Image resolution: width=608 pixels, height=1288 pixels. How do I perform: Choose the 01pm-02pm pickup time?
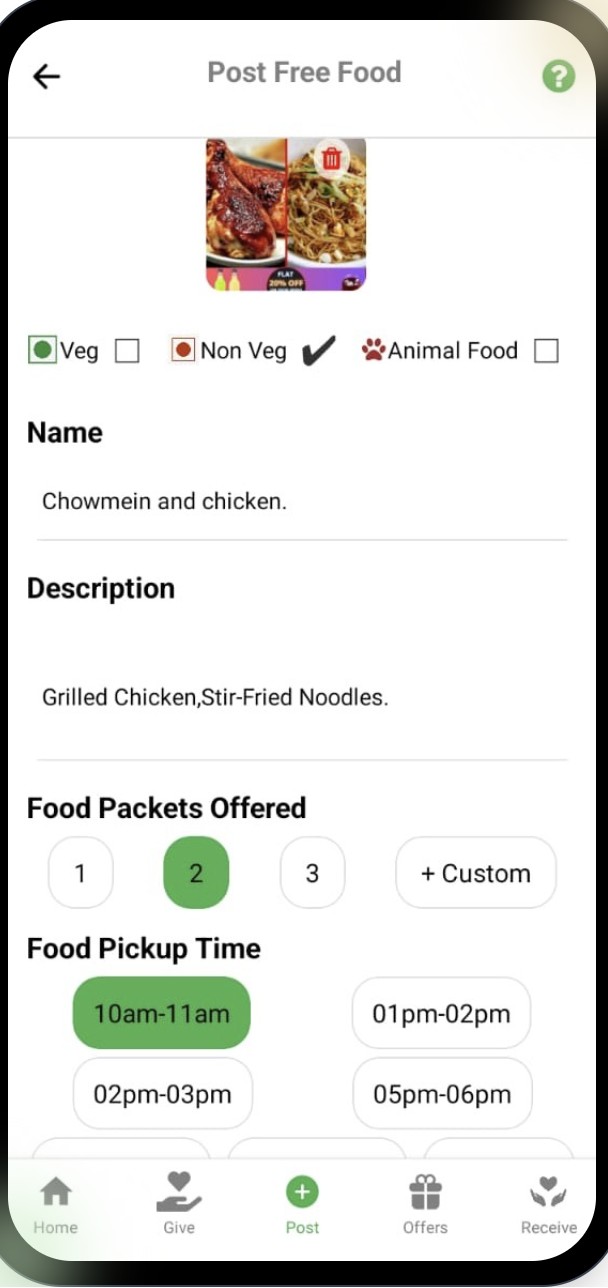[441, 1013]
